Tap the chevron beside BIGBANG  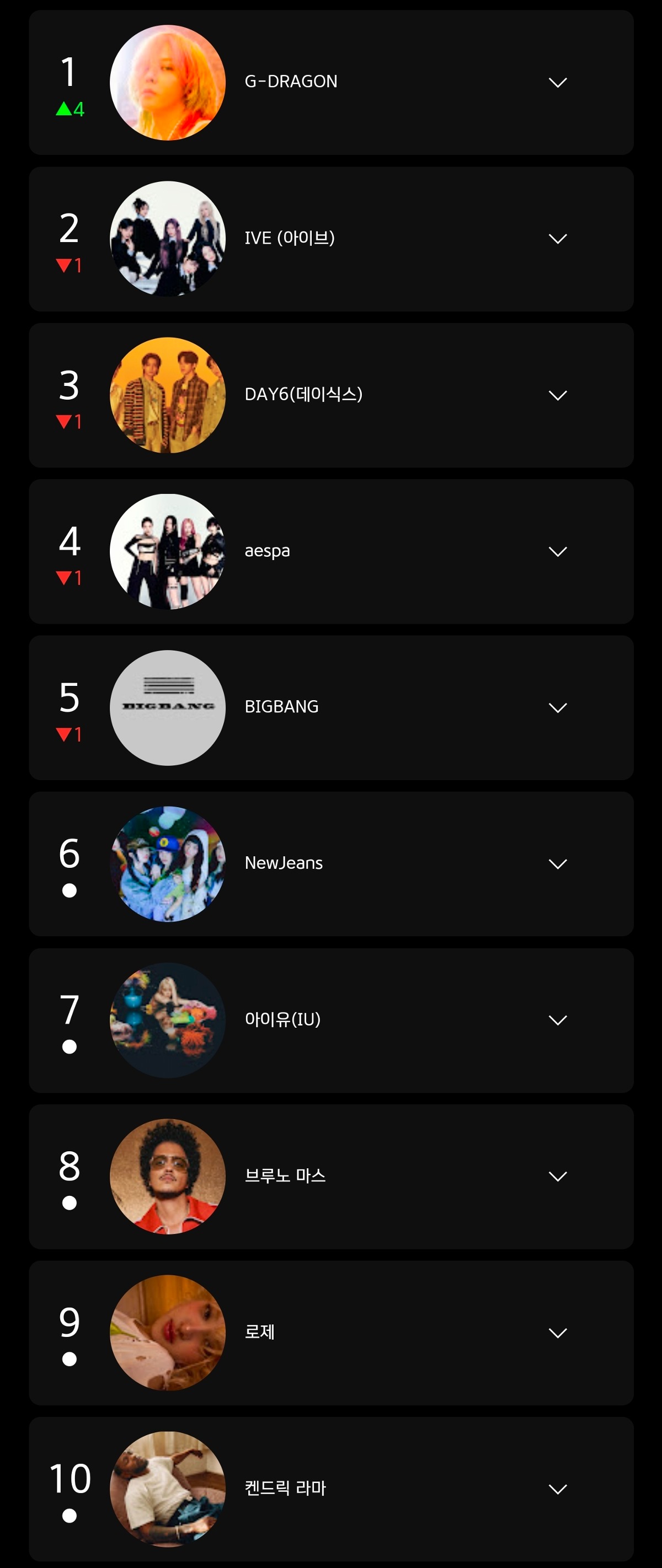pos(557,707)
